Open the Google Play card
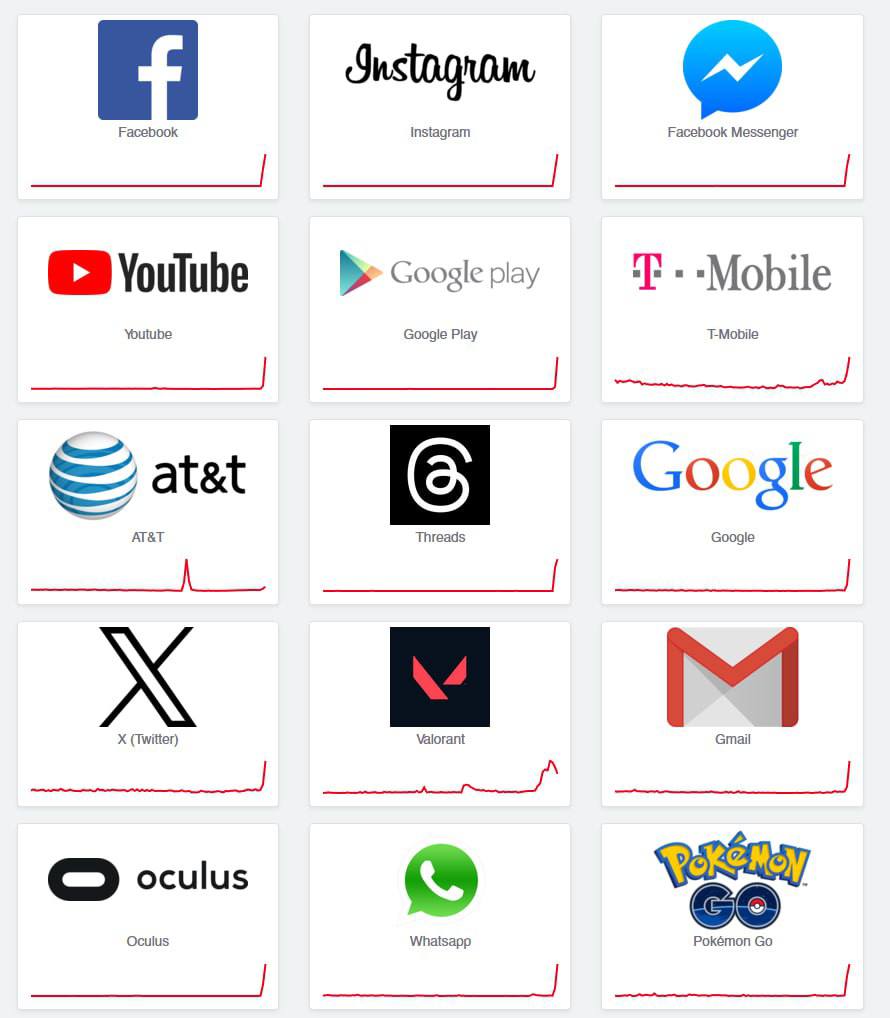 click(x=440, y=308)
